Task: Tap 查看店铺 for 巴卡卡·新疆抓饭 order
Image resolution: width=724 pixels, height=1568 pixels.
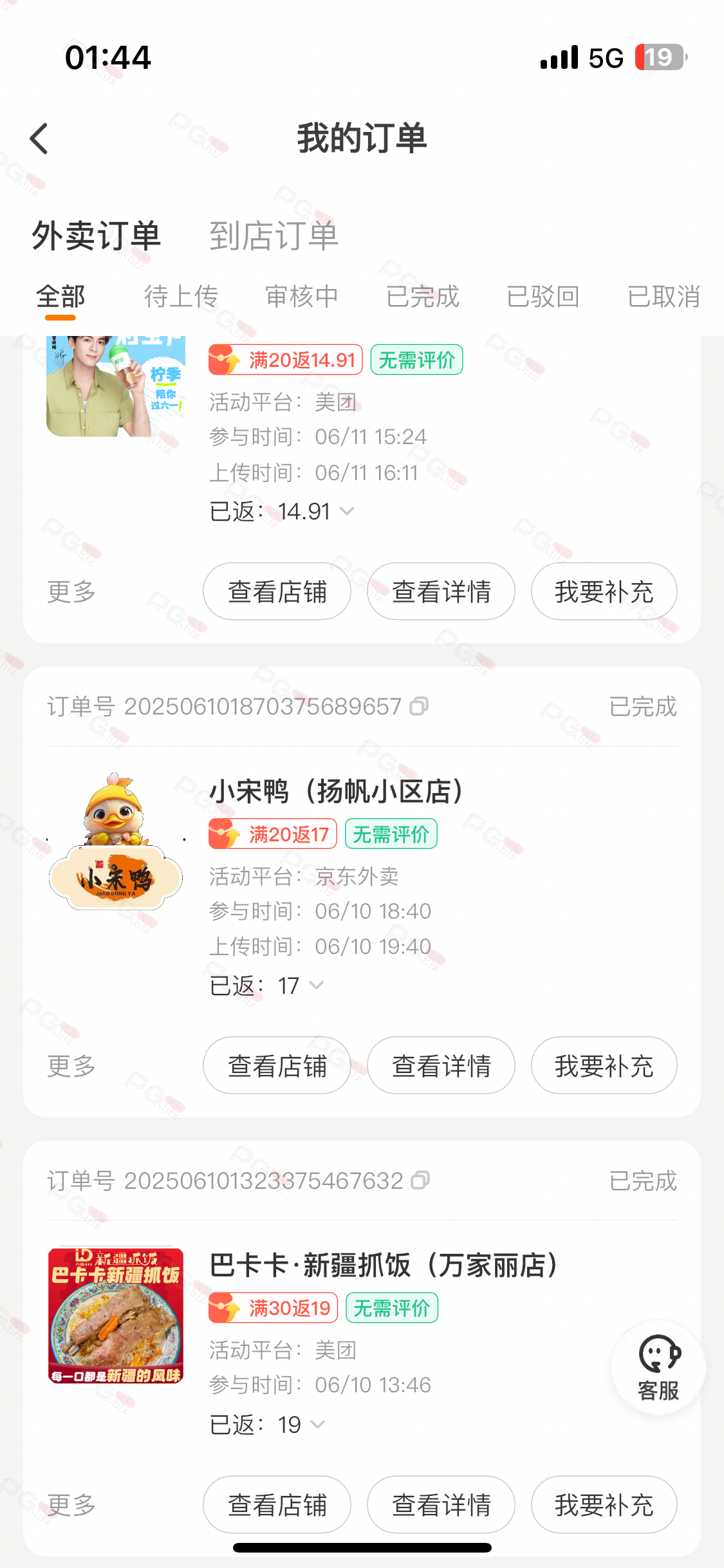Action: coord(277,1505)
